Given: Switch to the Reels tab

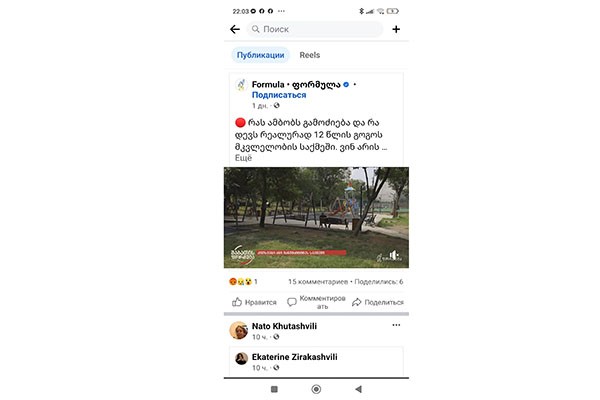Looking at the screenshot, I should [x=310, y=55].
